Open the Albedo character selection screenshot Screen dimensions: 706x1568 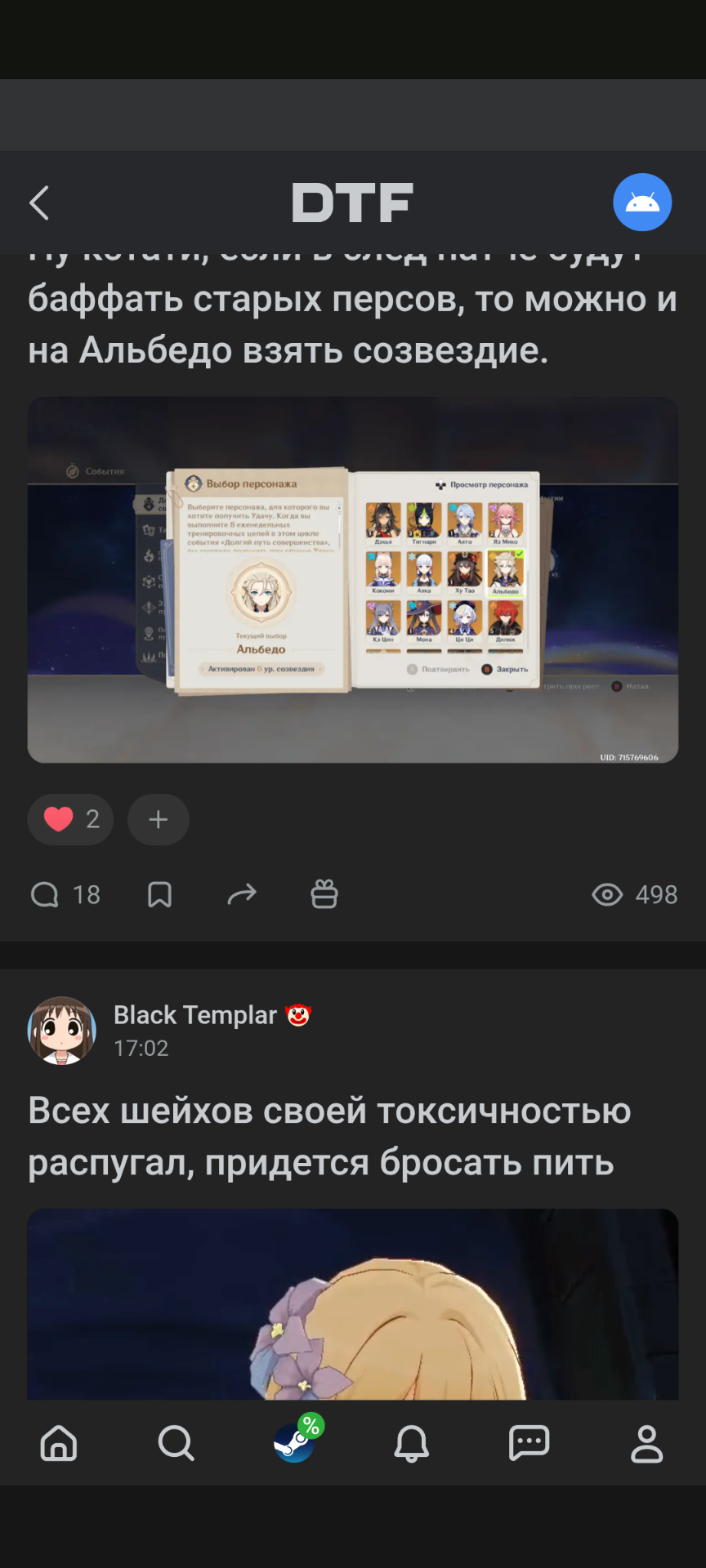click(353, 580)
